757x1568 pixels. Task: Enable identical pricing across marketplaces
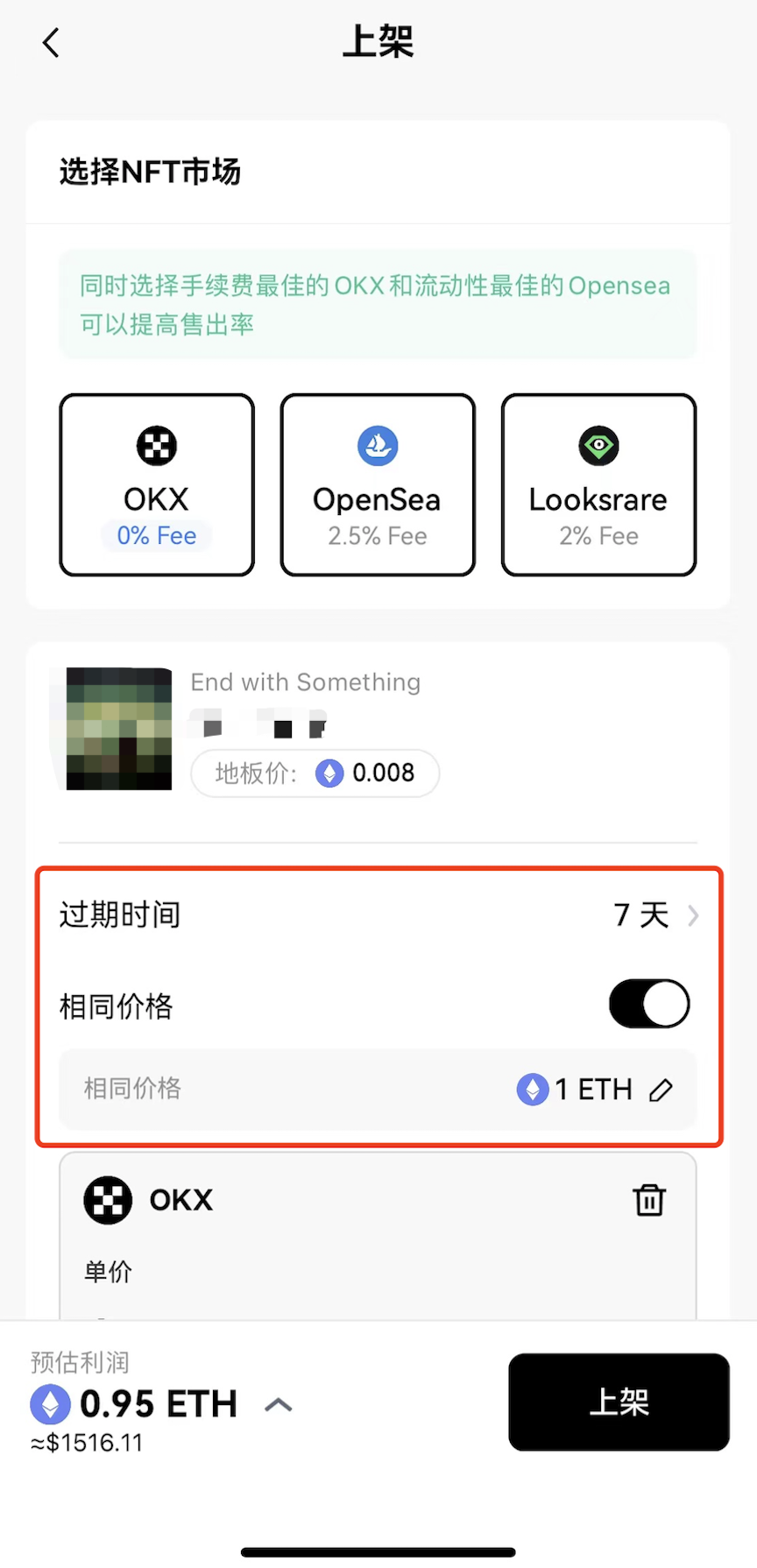click(648, 1004)
